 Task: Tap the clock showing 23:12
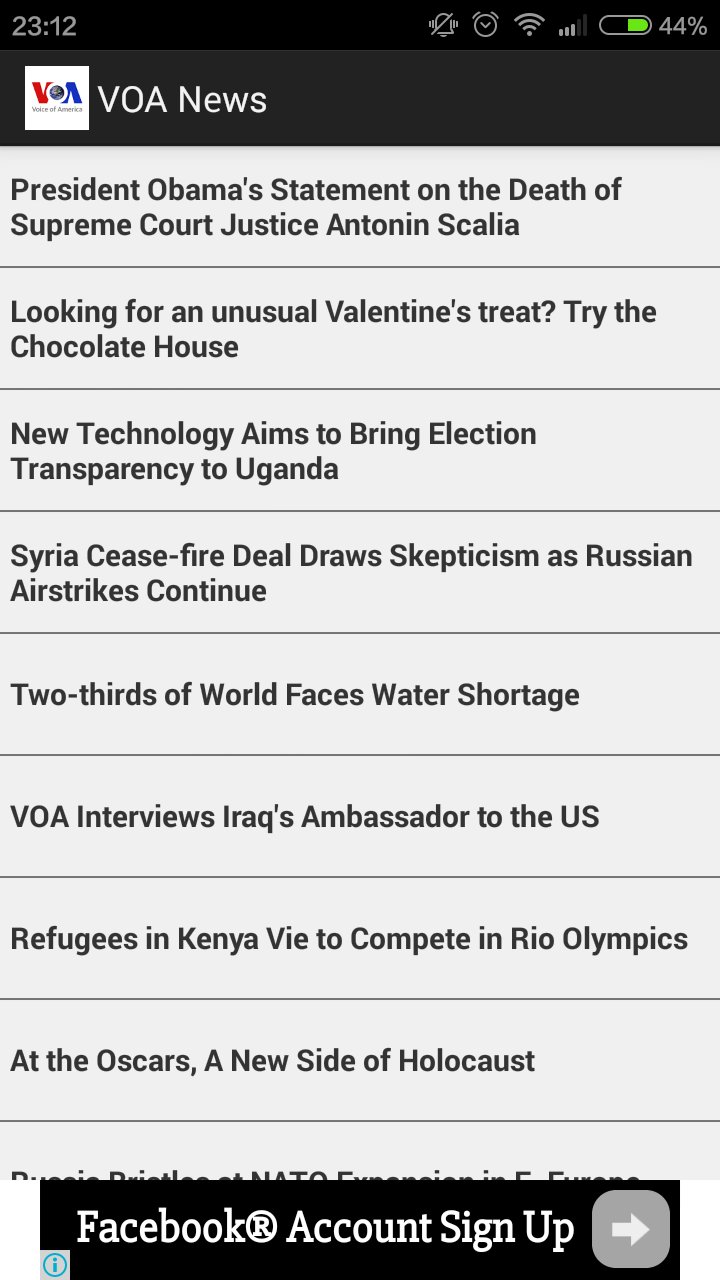click(45, 25)
